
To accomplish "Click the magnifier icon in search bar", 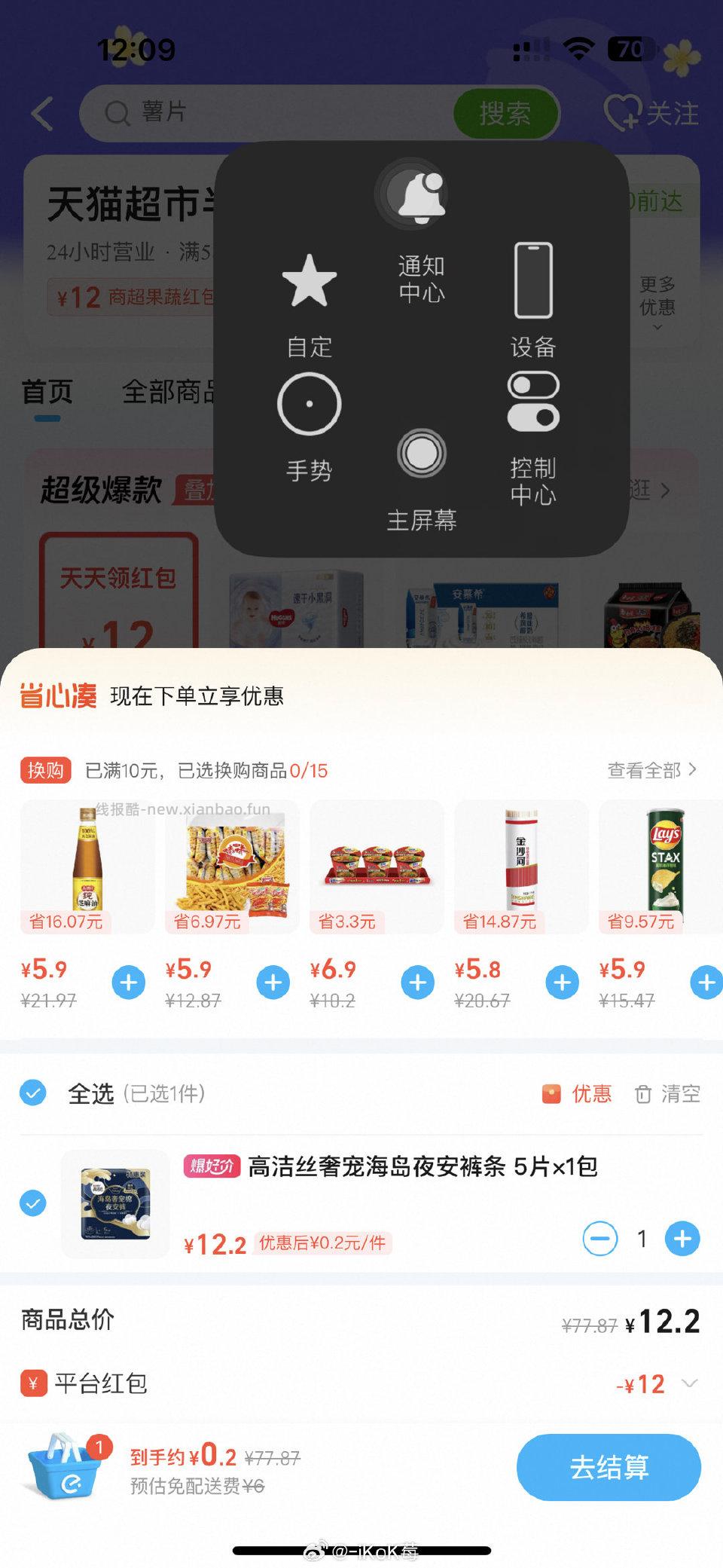I will (x=115, y=113).
